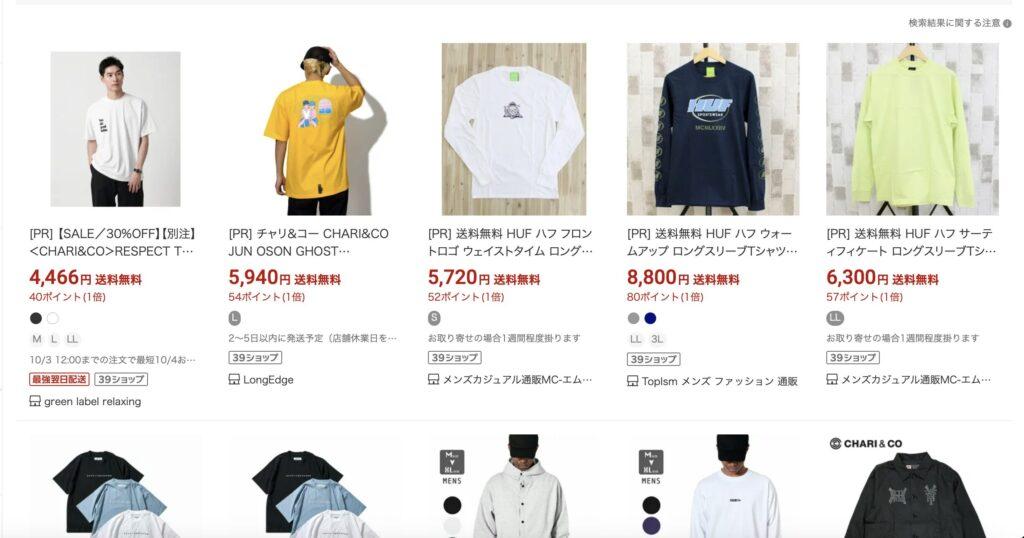Open the HUF certificate long sleeve title link

click(911, 242)
